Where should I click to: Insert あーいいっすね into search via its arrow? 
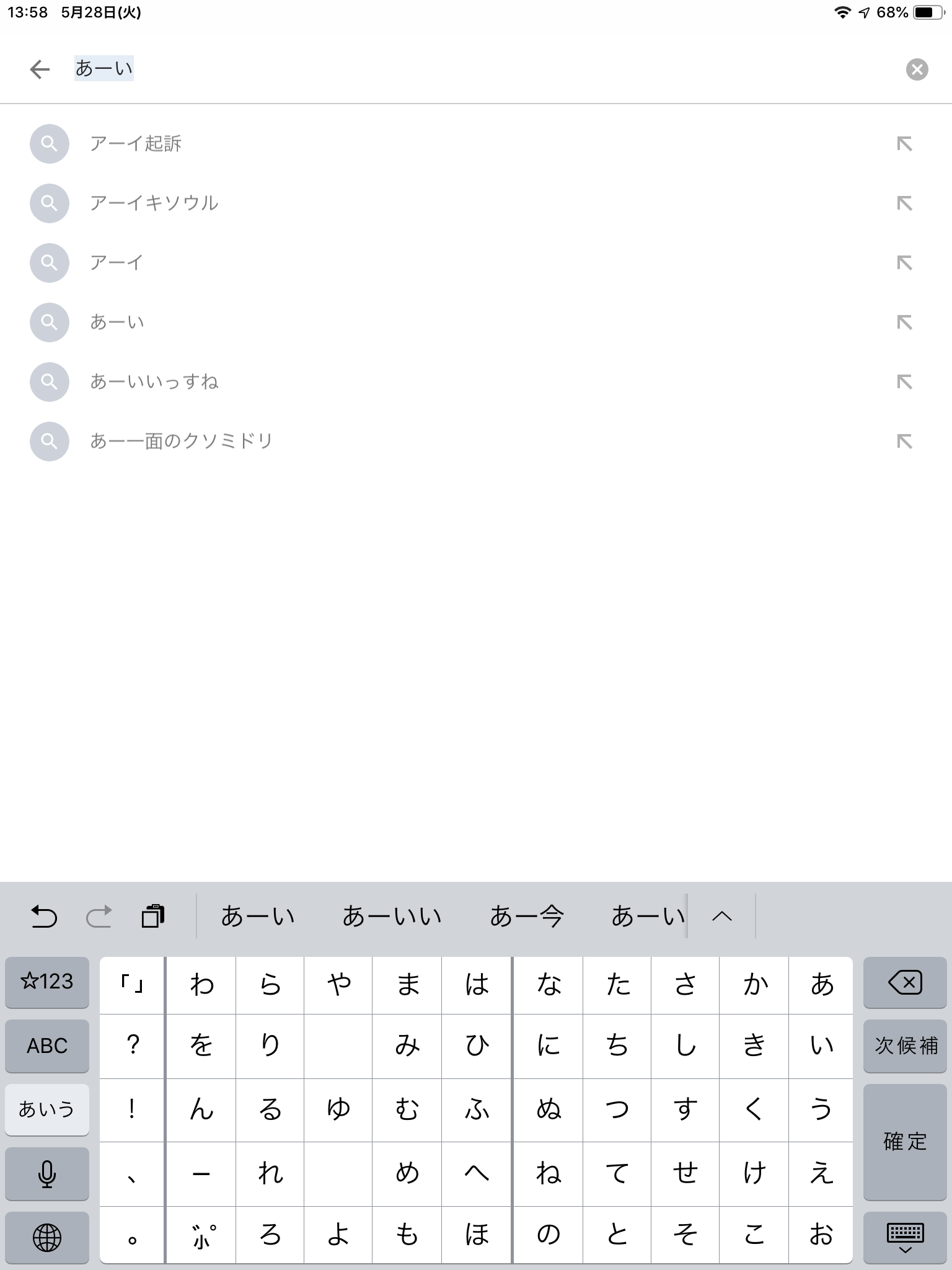904,382
